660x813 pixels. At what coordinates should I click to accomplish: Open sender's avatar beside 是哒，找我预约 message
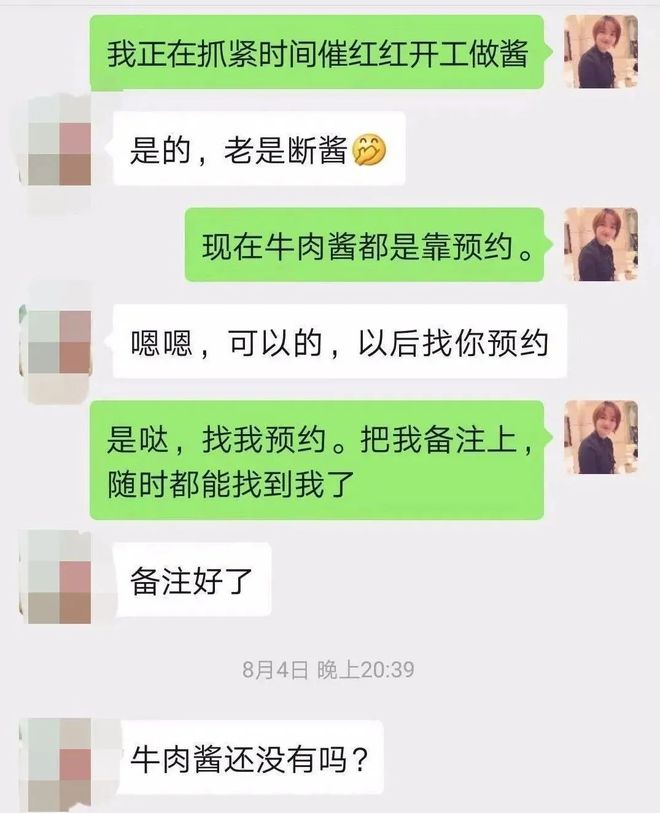(x=600, y=437)
